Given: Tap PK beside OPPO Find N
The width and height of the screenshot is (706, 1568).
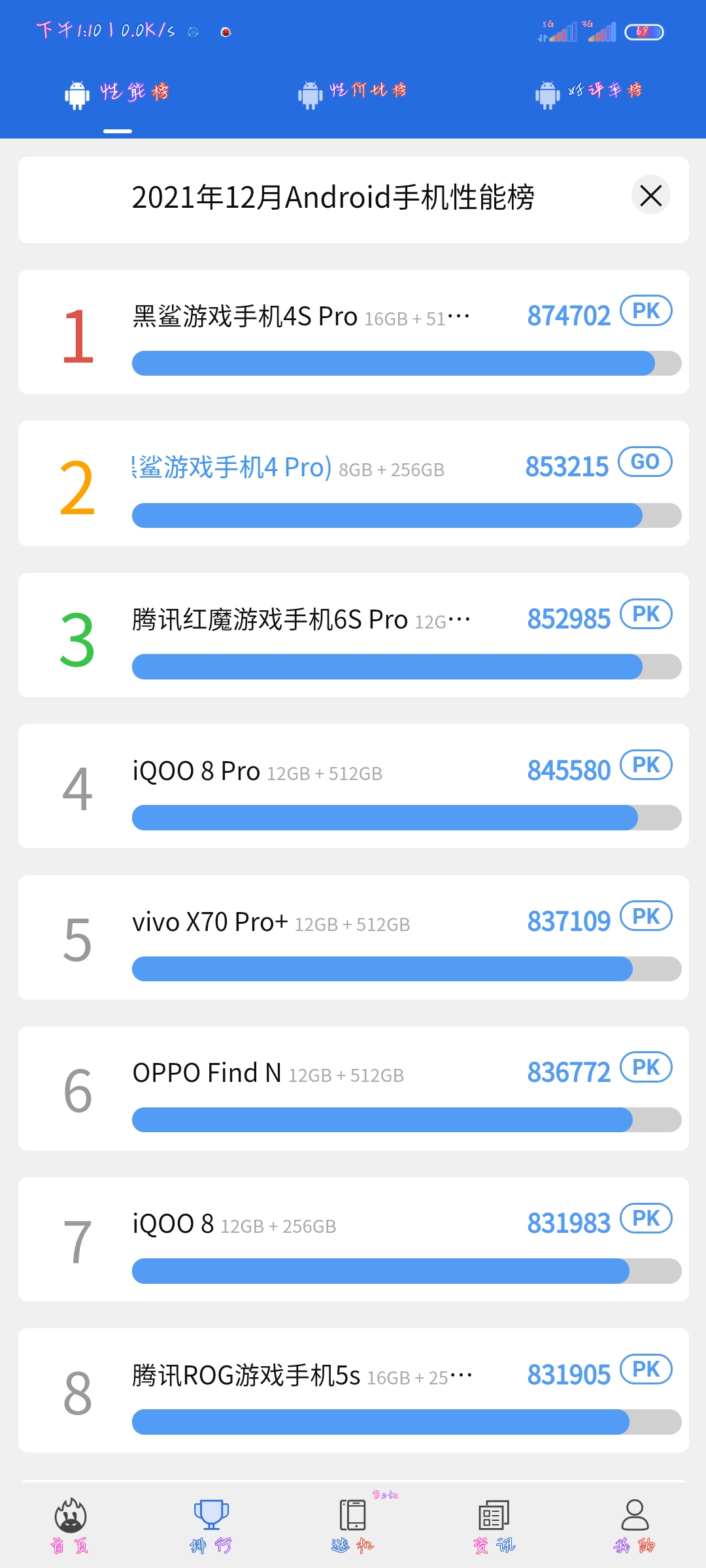Looking at the screenshot, I should tap(646, 1067).
